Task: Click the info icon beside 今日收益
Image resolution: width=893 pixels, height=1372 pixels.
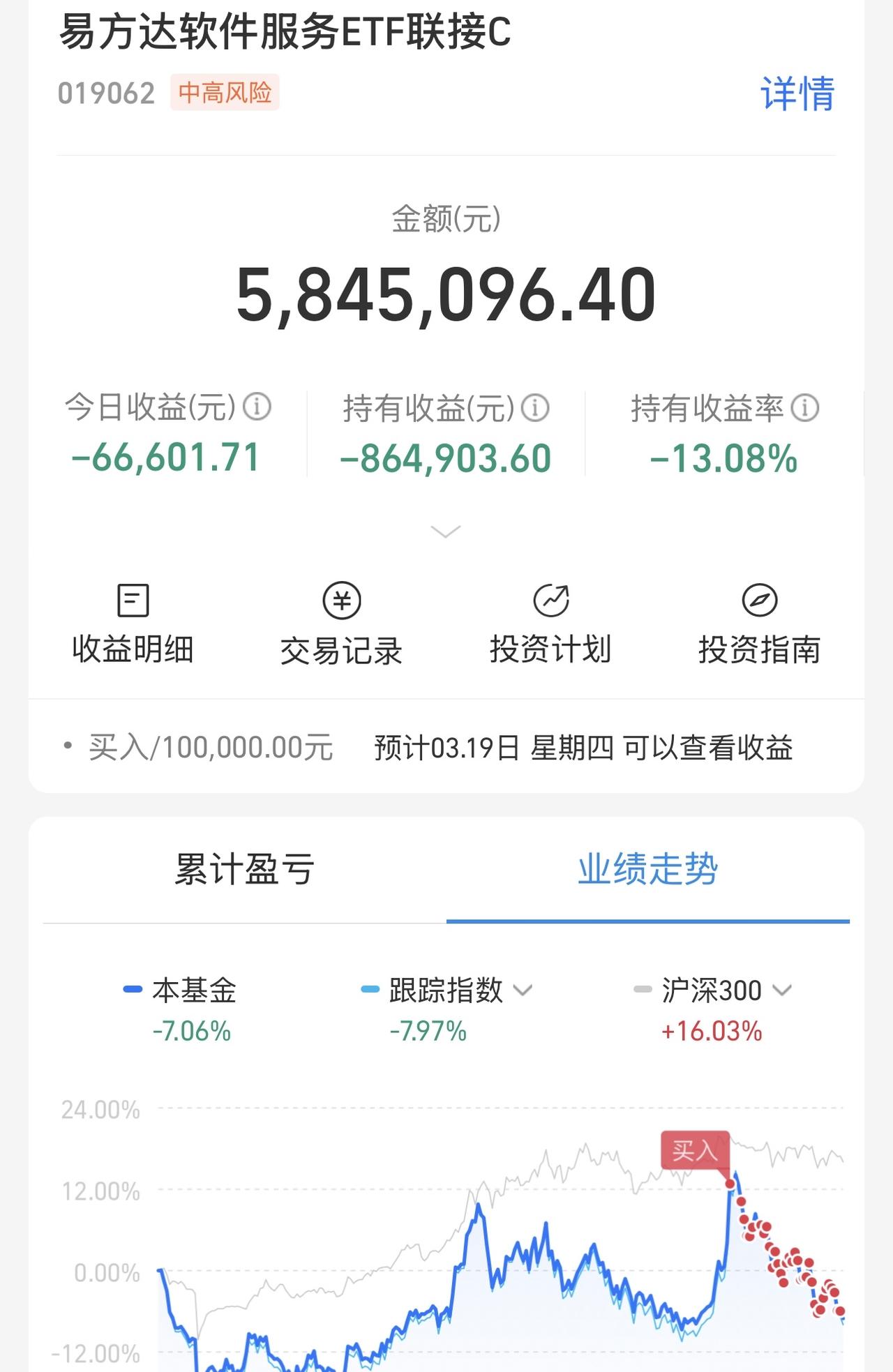Action: (x=260, y=409)
